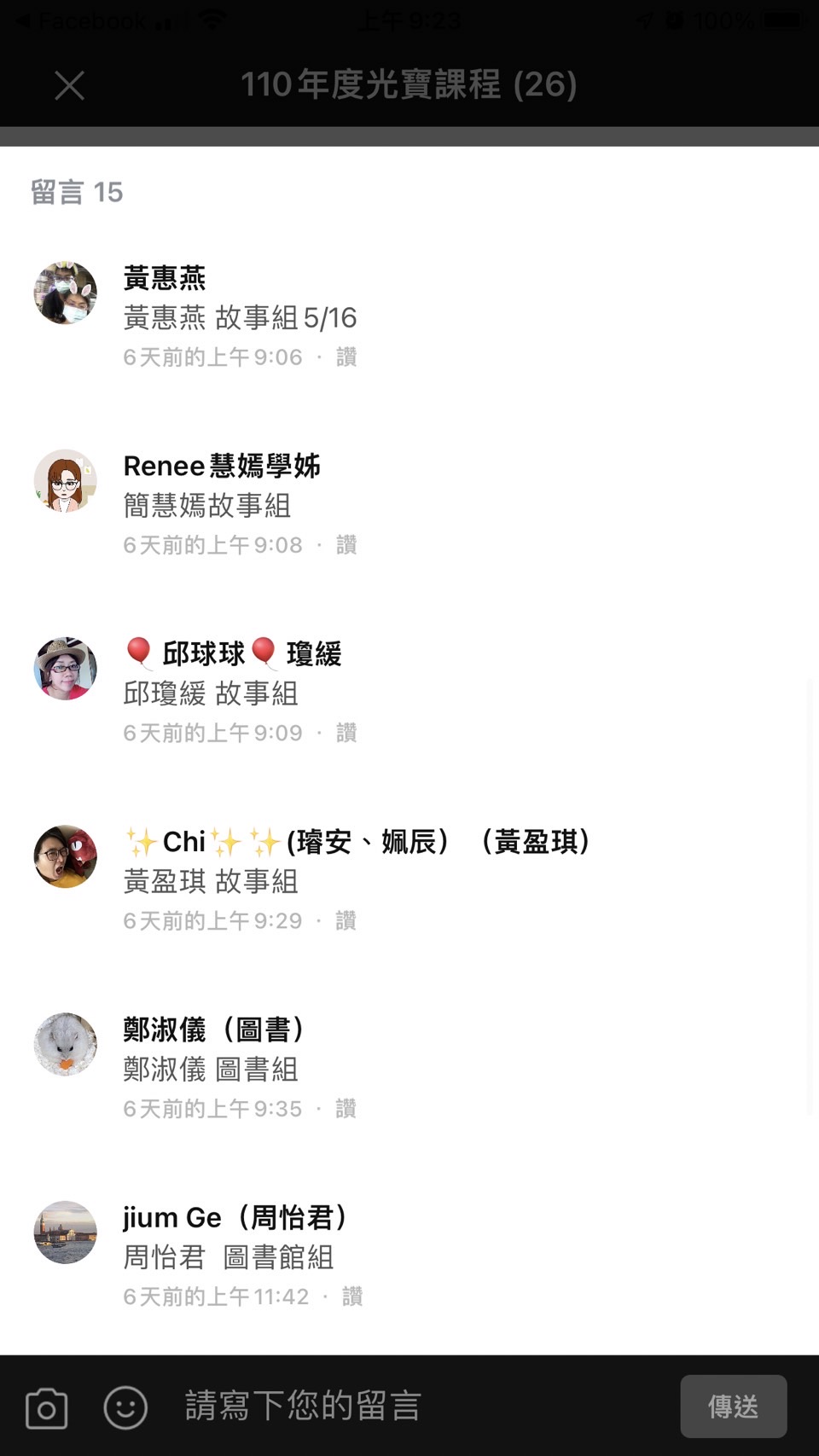The width and height of the screenshot is (819, 1456).
Task: Like 邱球球 瓊緩's comment
Action: click(x=346, y=733)
